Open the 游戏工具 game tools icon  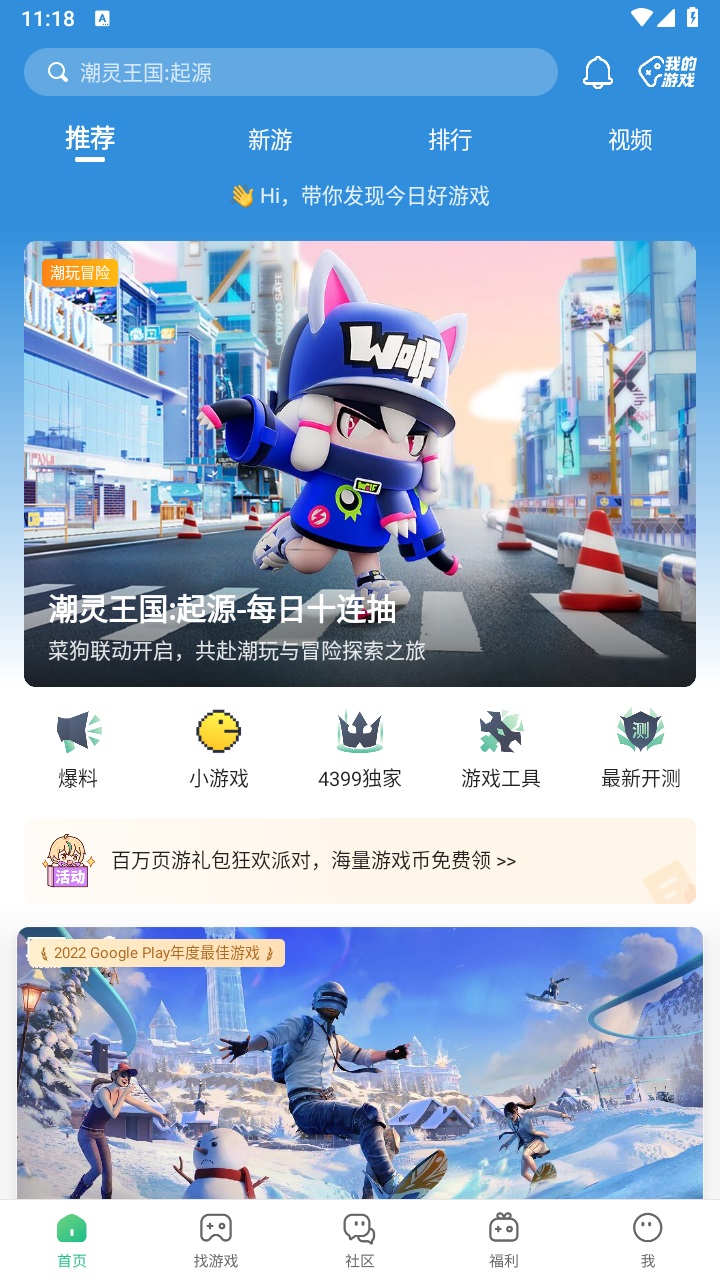click(500, 745)
